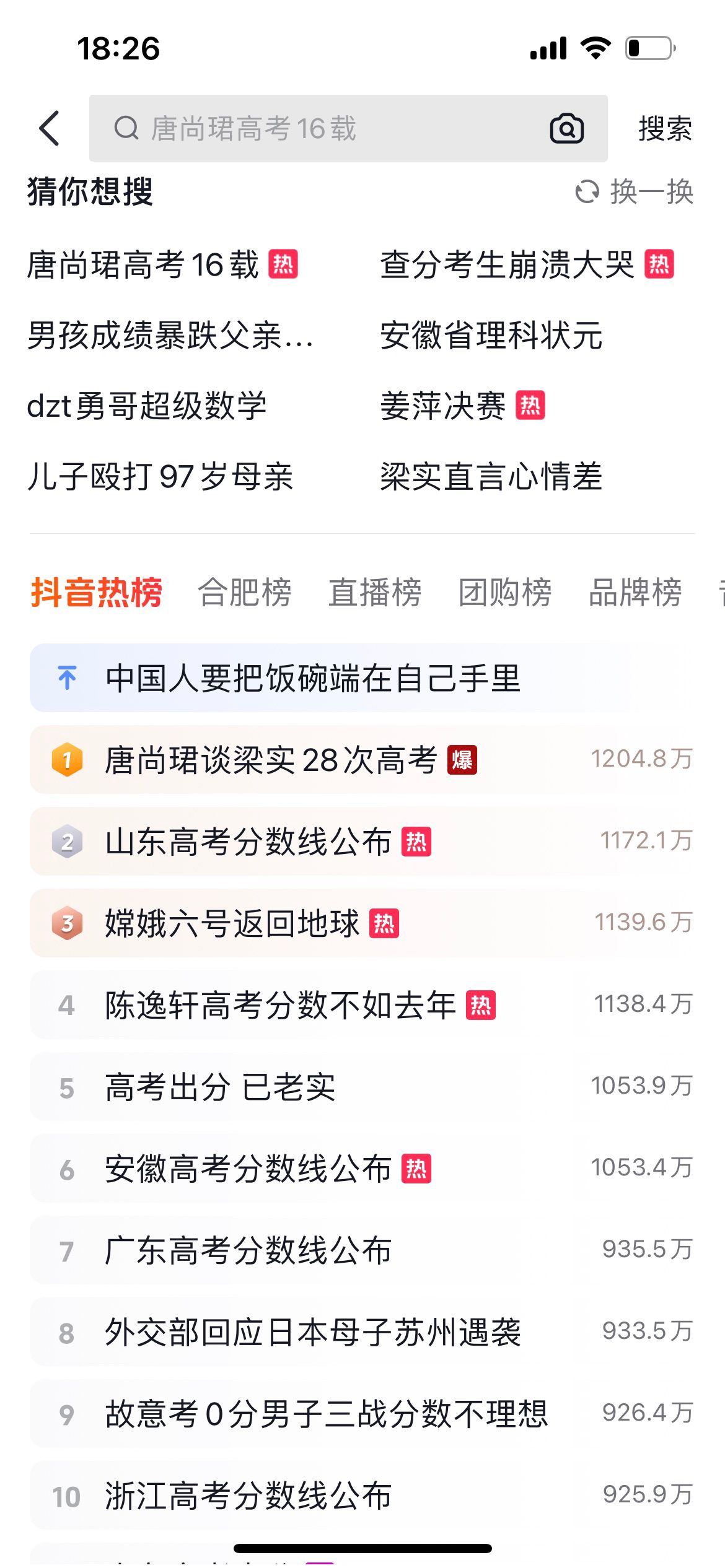Tap the search box with 唐尚珺高考16载
This screenshot has width=725, height=1568.
322,128
